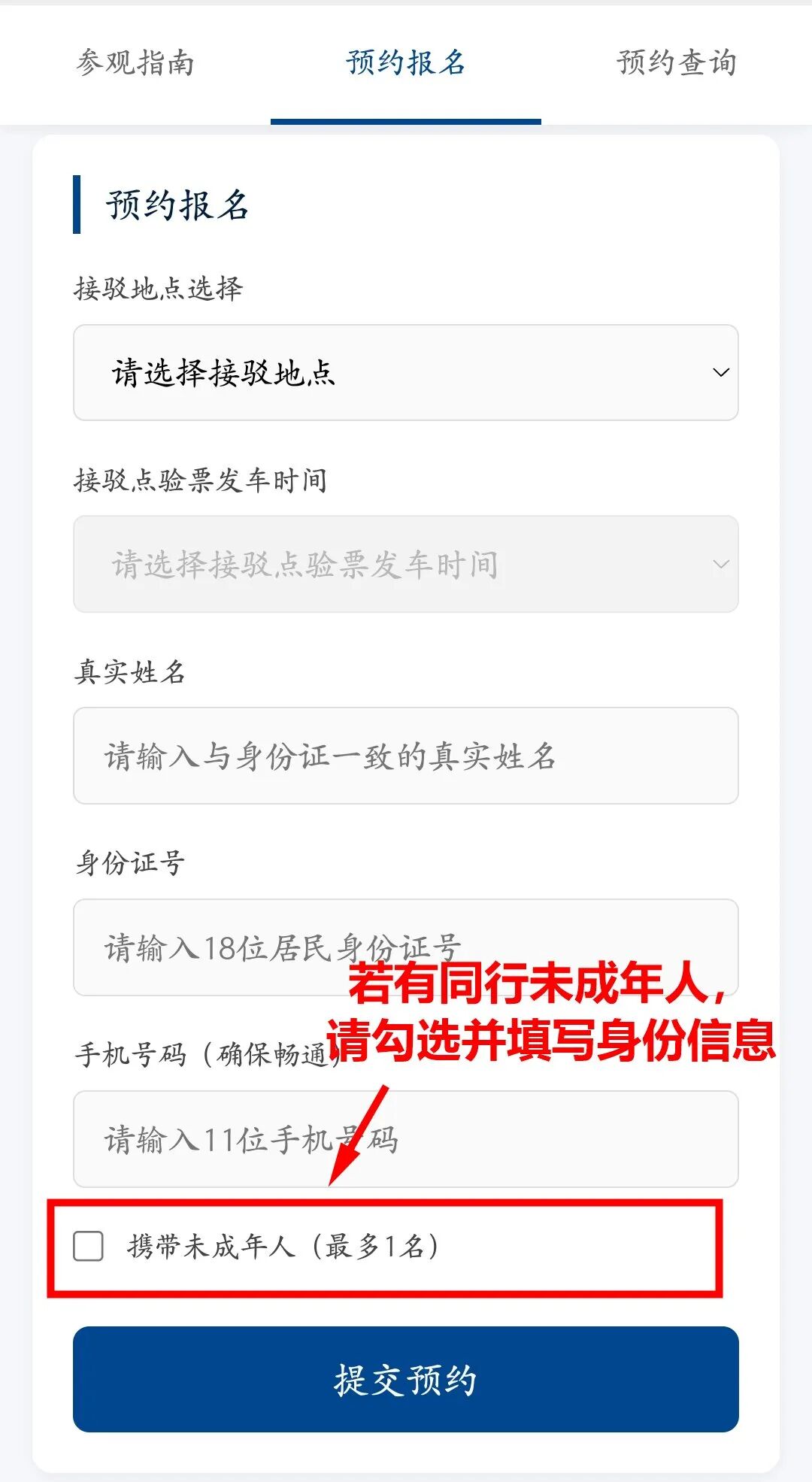Open the 预约查询 tab
This screenshot has height=1482, width=812.
[676, 63]
